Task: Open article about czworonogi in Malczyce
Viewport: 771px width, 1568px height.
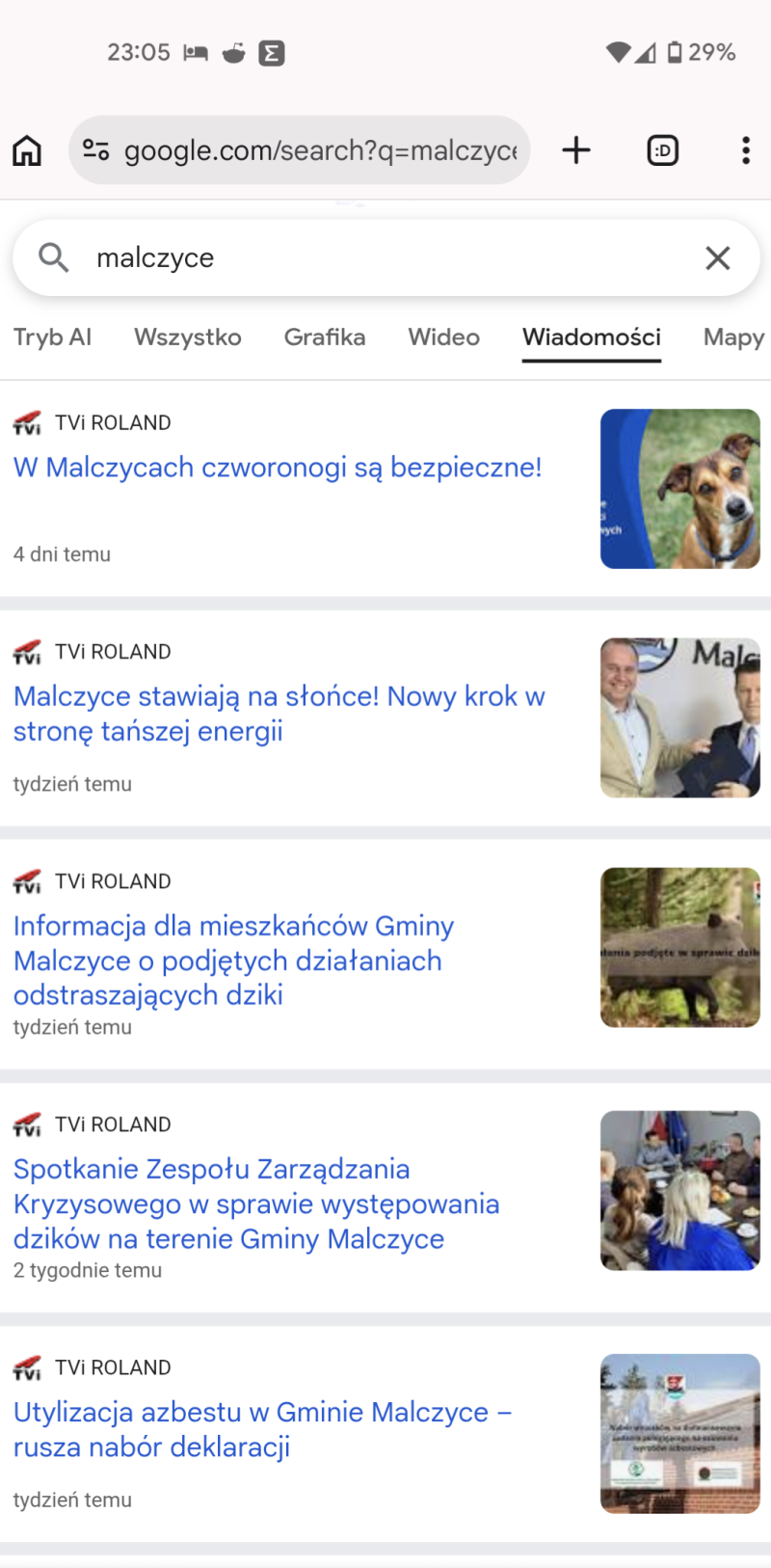Action: pyautogui.click(x=278, y=468)
